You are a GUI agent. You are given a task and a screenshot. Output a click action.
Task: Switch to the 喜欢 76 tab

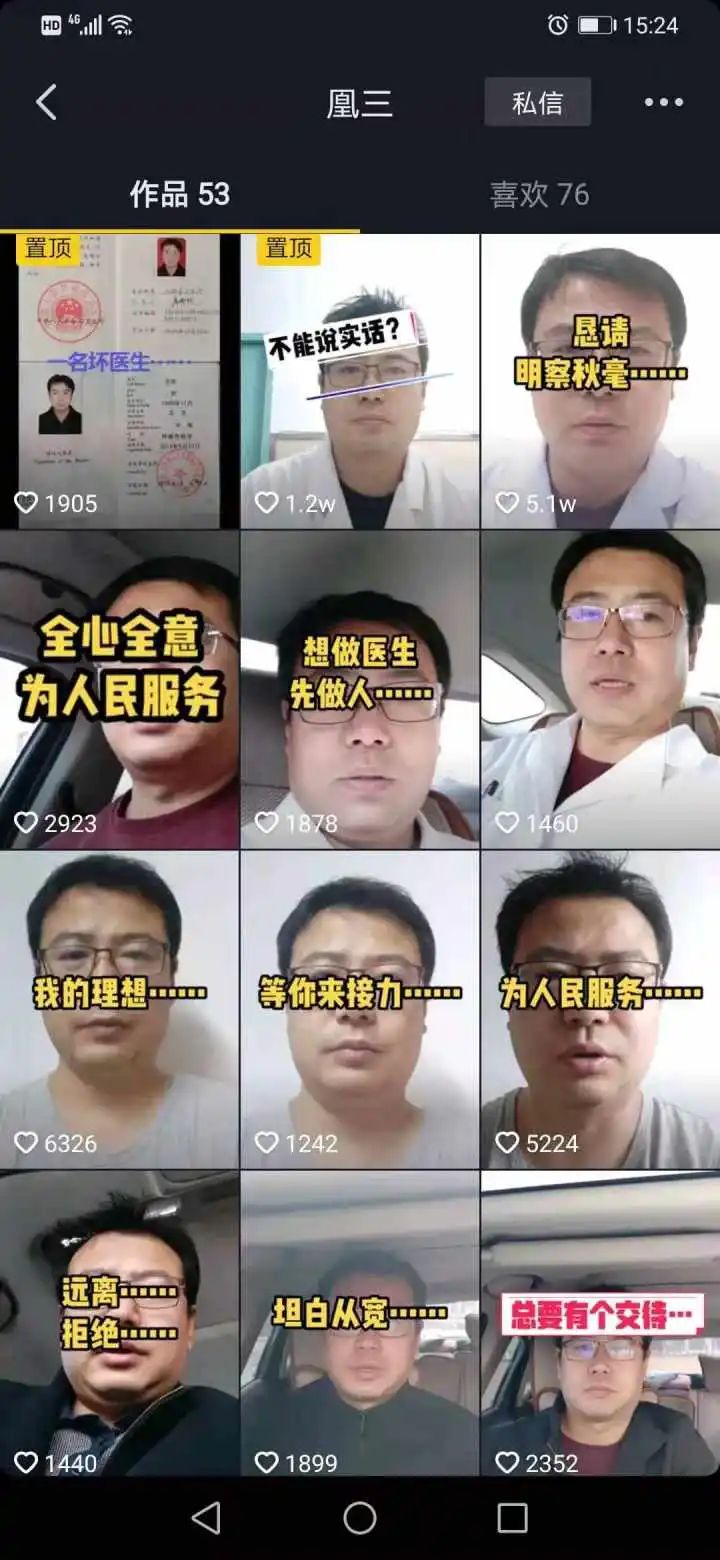tap(539, 194)
